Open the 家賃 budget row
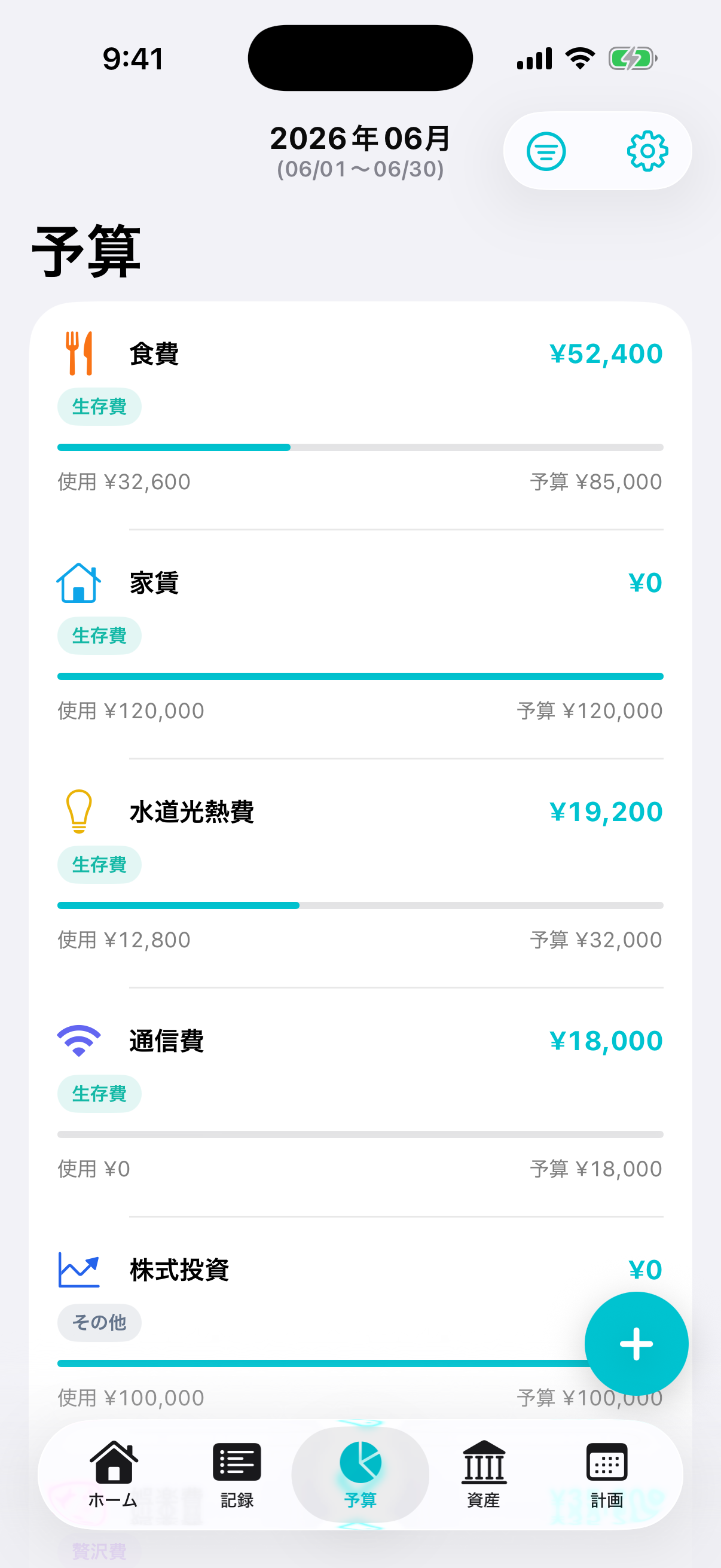 pyautogui.click(x=360, y=644)
